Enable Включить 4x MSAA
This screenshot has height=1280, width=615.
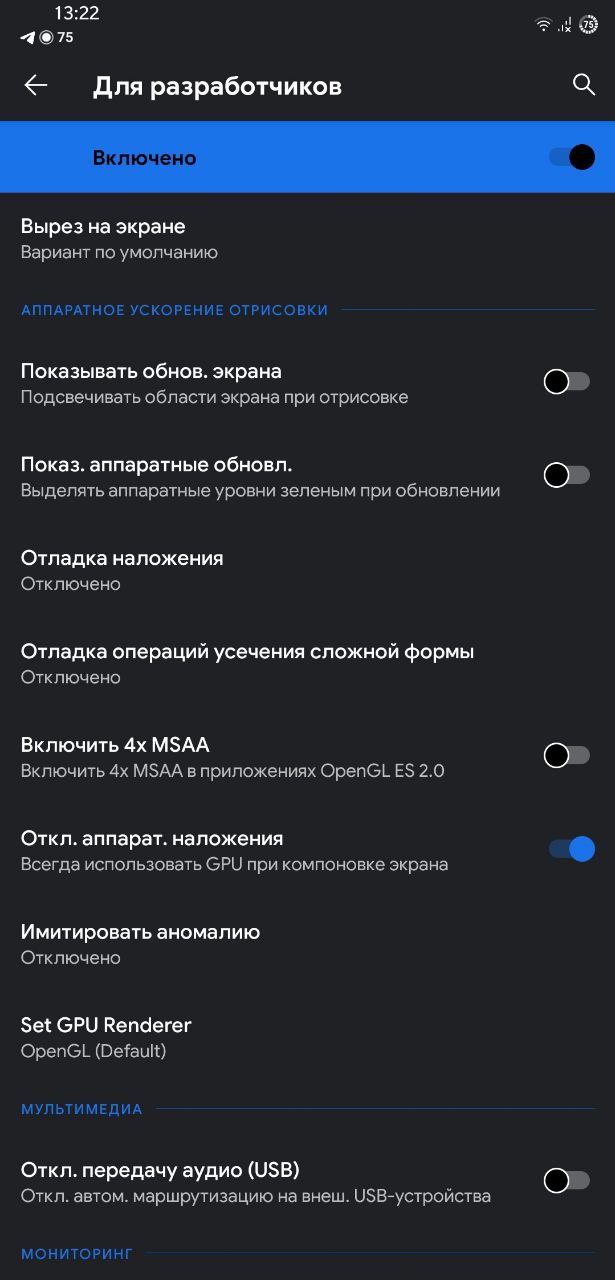tap(566, 756)
